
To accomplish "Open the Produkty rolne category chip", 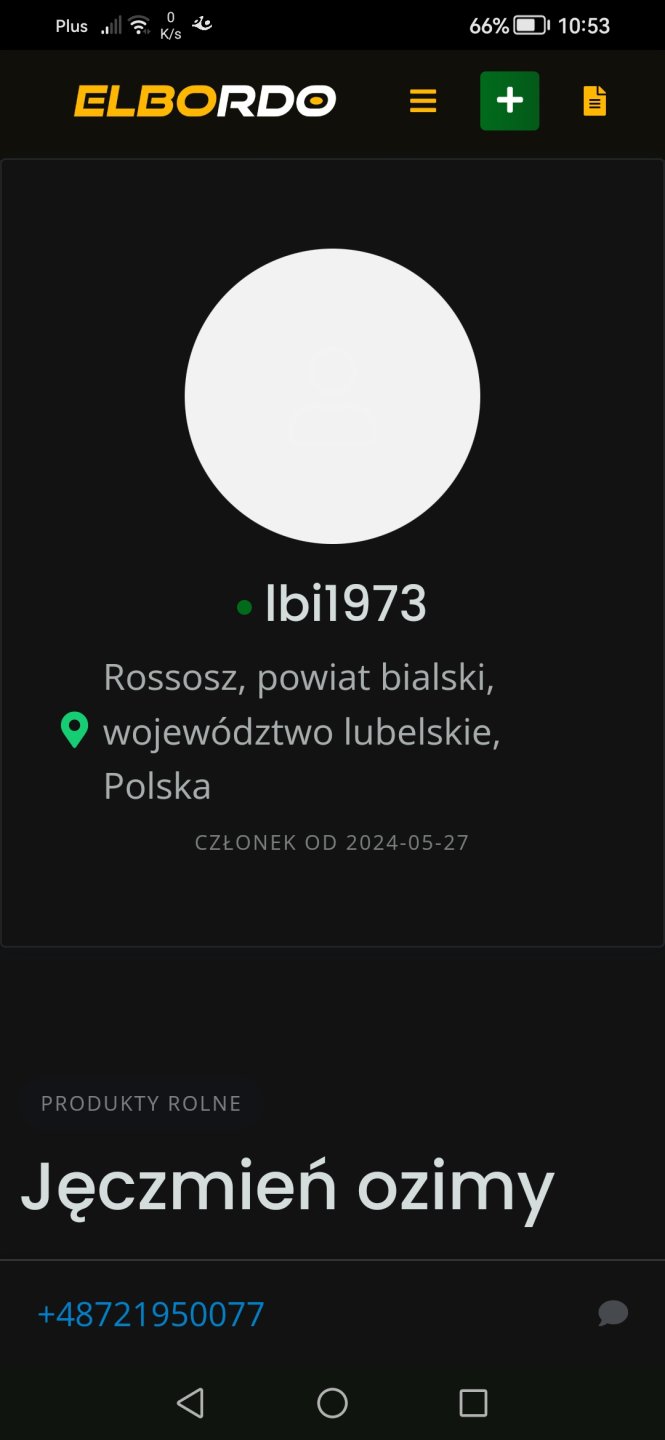I will (x=141, y=1103).
